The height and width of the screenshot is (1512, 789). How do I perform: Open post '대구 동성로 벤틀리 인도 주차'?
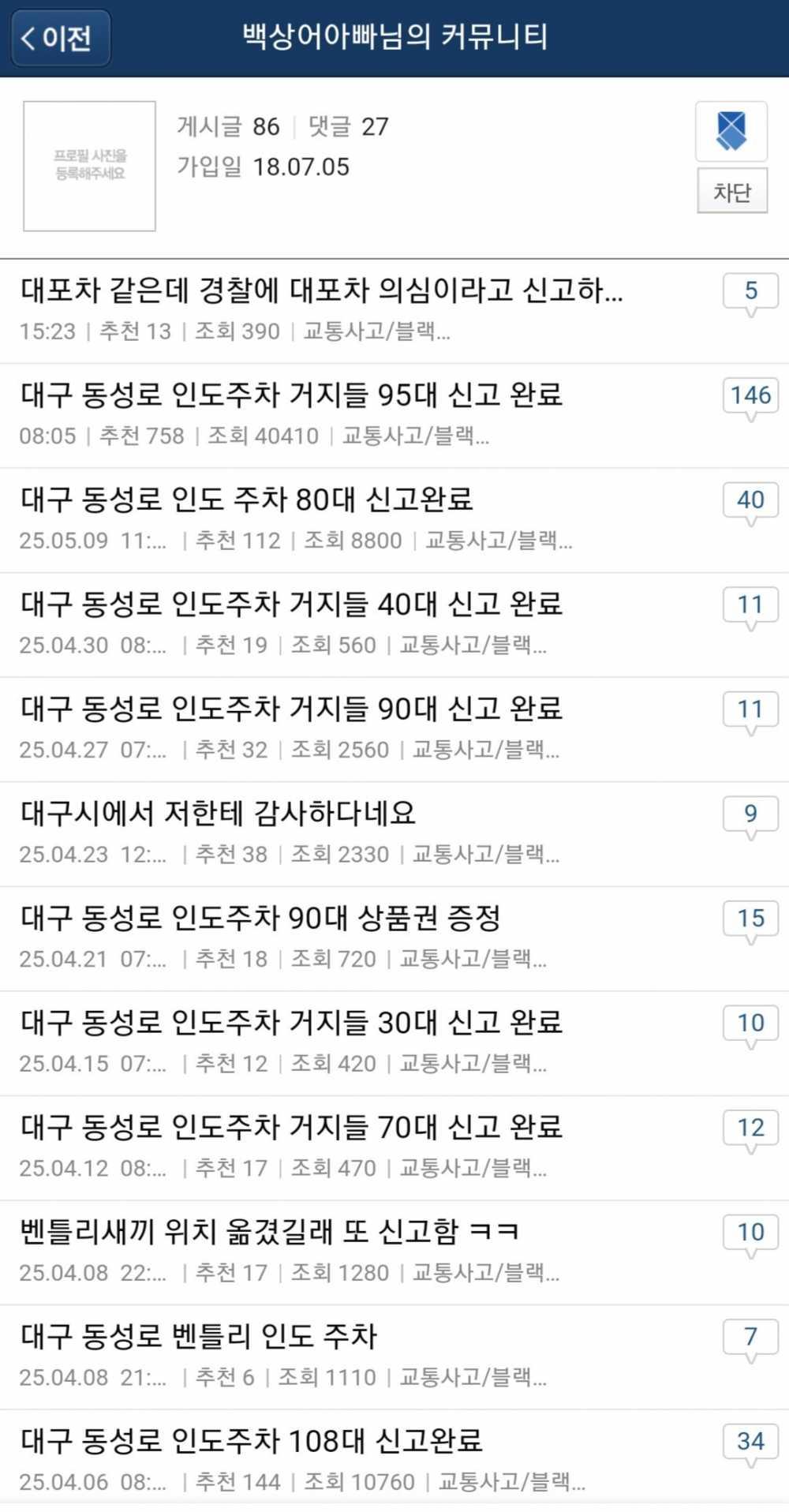pyautogui.click(x=199, y=1336)
